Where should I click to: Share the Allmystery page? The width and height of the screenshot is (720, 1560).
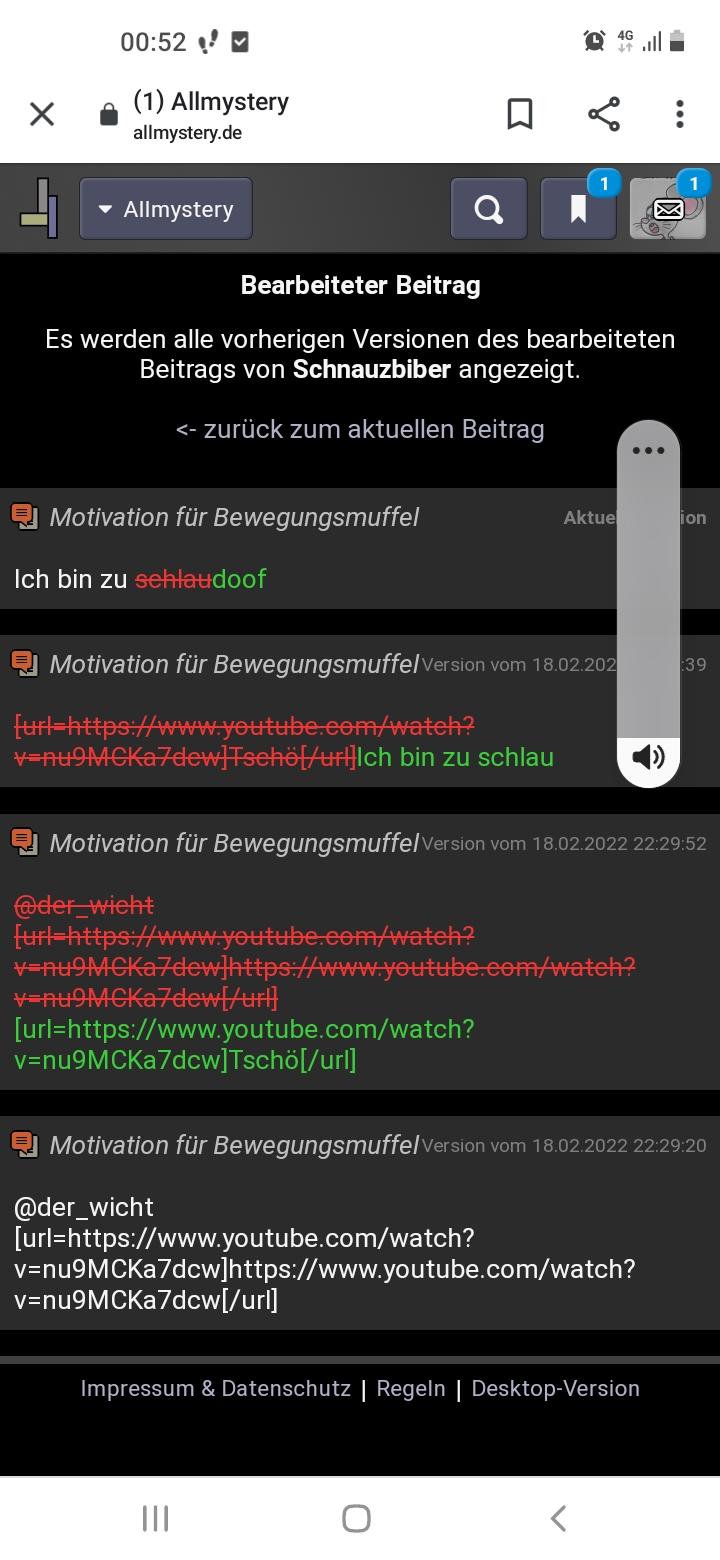click(604, 114)
